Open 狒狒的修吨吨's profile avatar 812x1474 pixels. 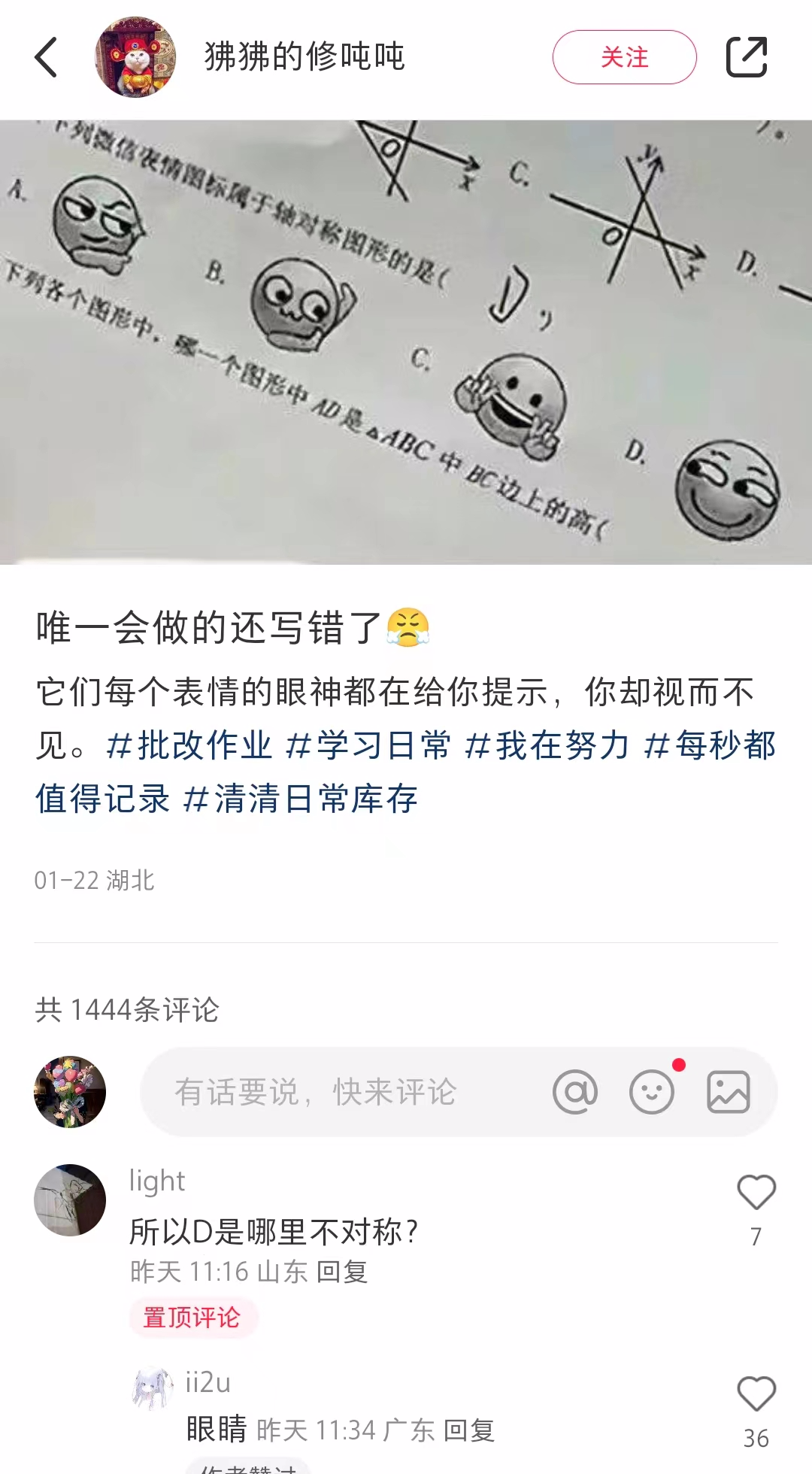(x=135, y=57)
